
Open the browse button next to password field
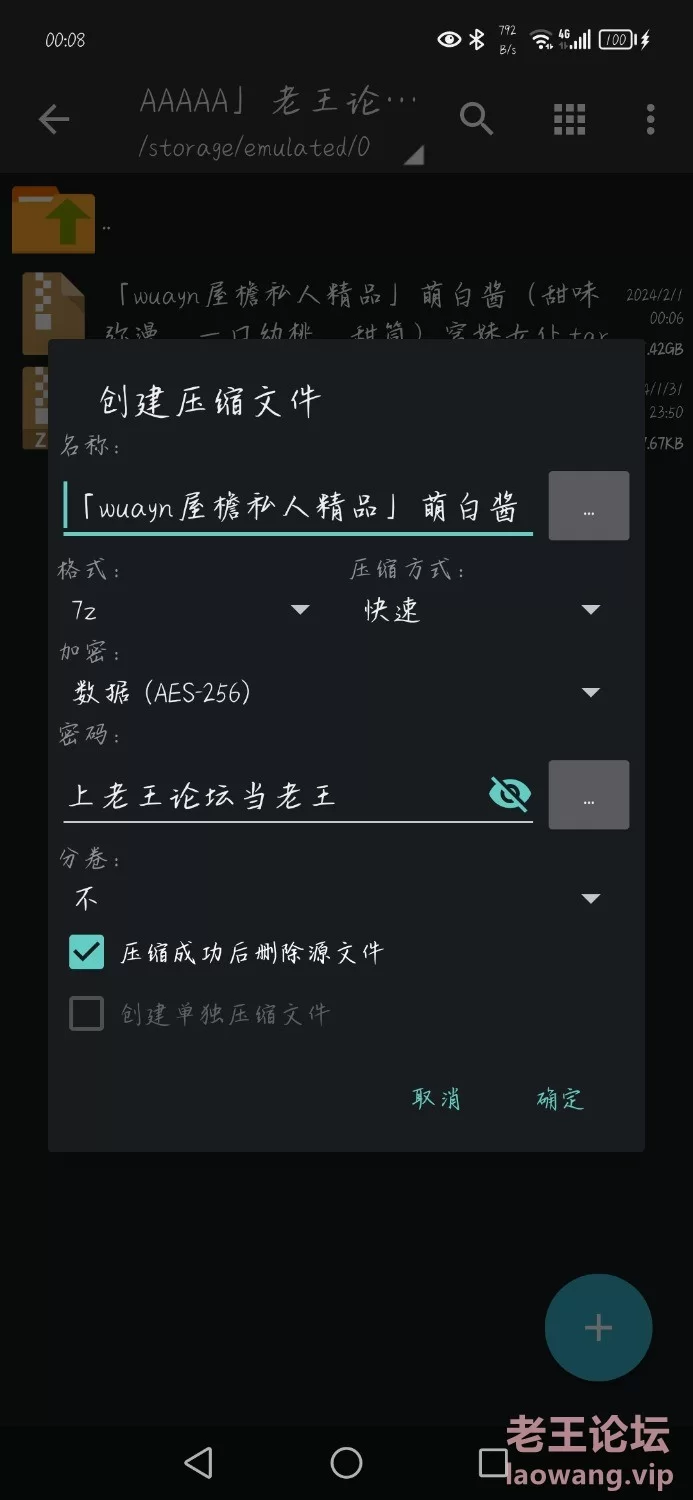click(x=588, y=796)
